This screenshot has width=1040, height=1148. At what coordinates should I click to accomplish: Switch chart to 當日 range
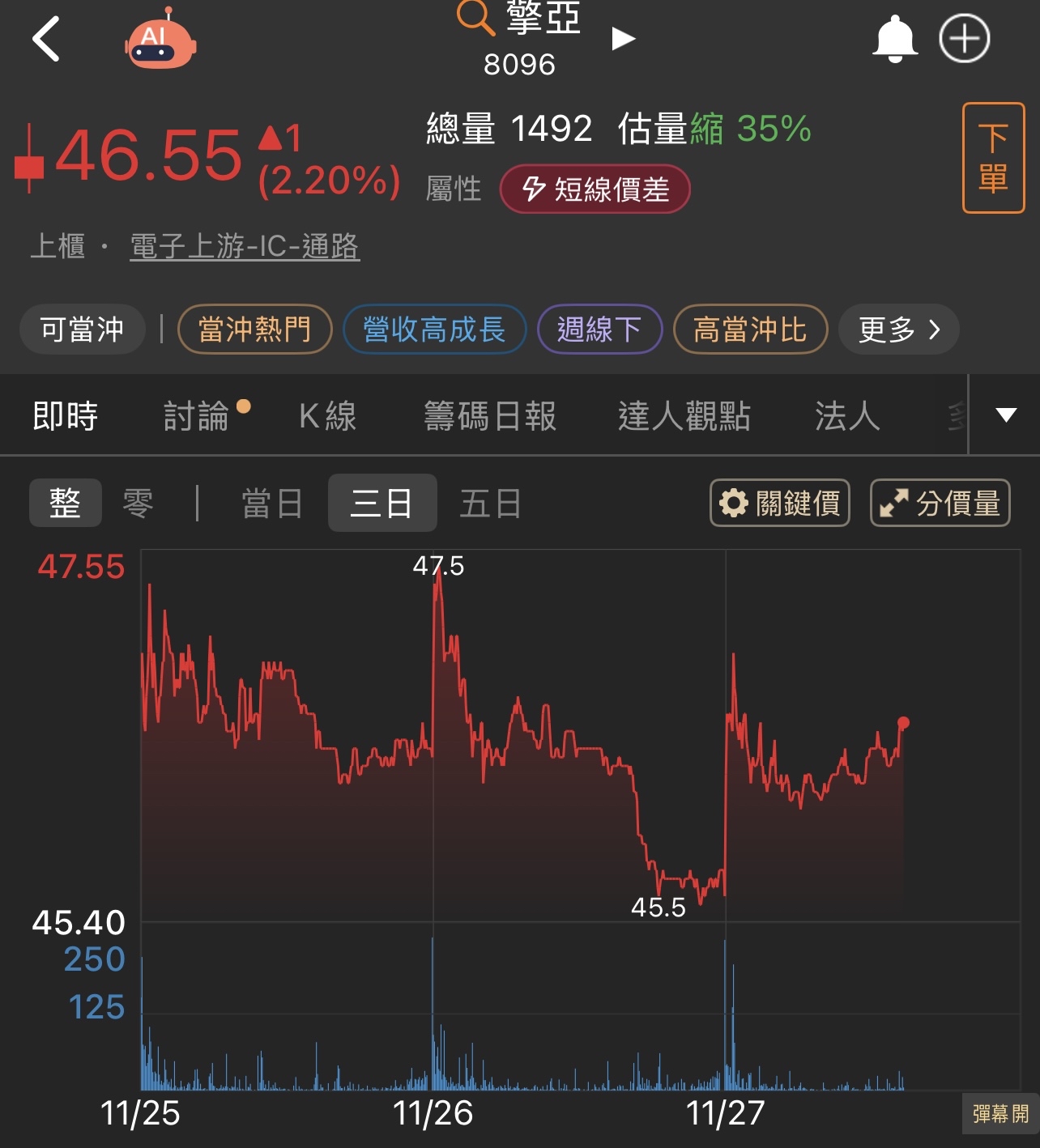(x=272, y=504)
